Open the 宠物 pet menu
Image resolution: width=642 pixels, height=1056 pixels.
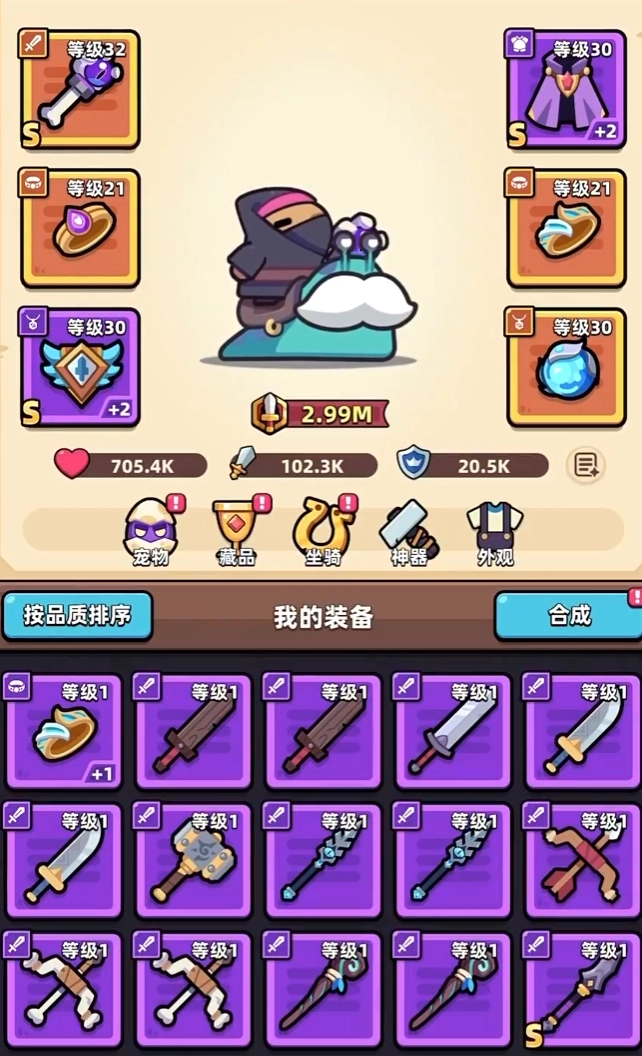pyautogui.click(x=150, y=532)
